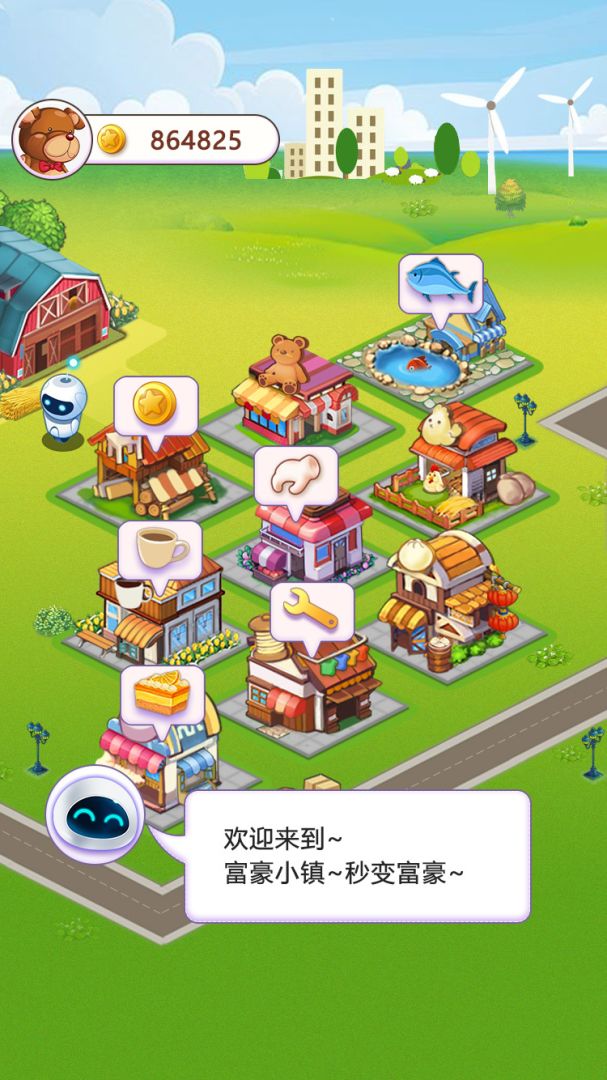Open the teddy bear toy shop

[x=294, y=395]
